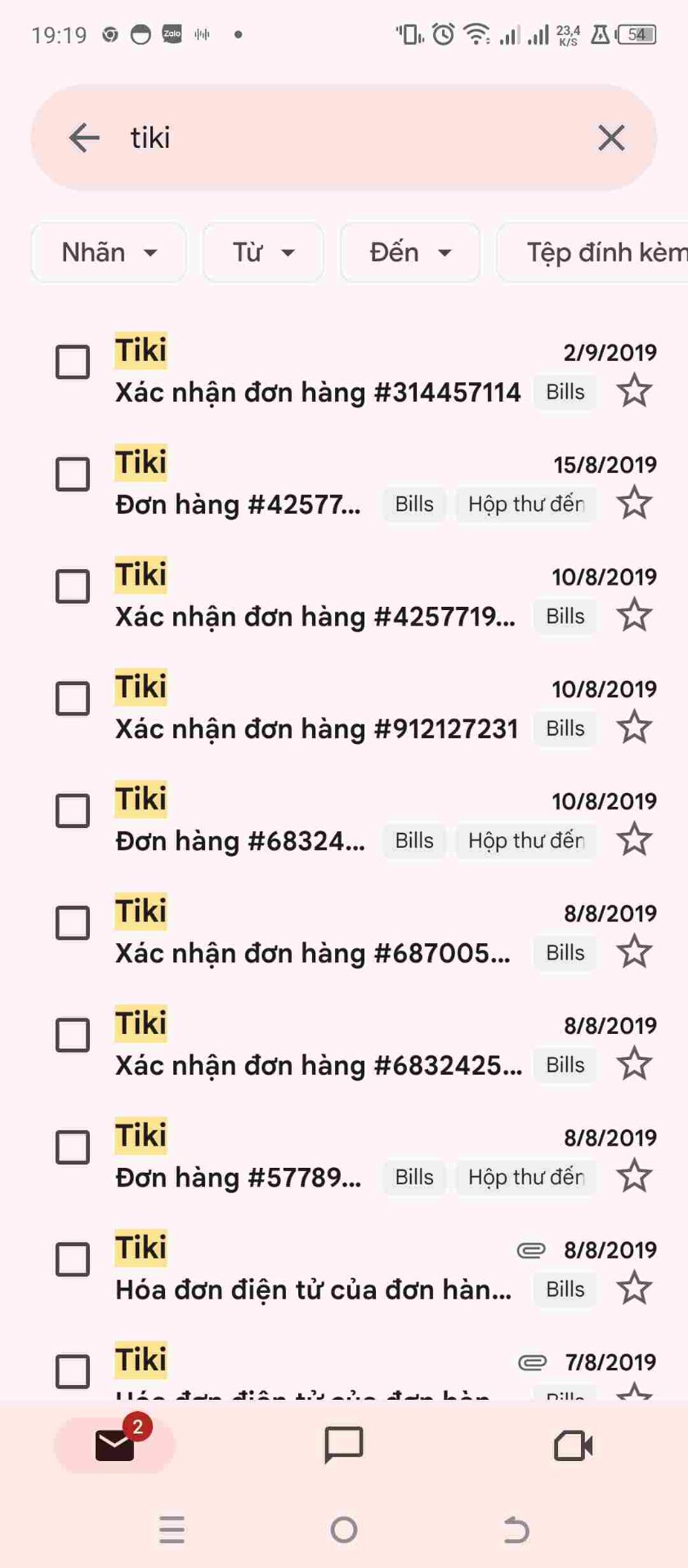
Task: Open the Nhãn filter dropdown
Action: pos(108,252)
